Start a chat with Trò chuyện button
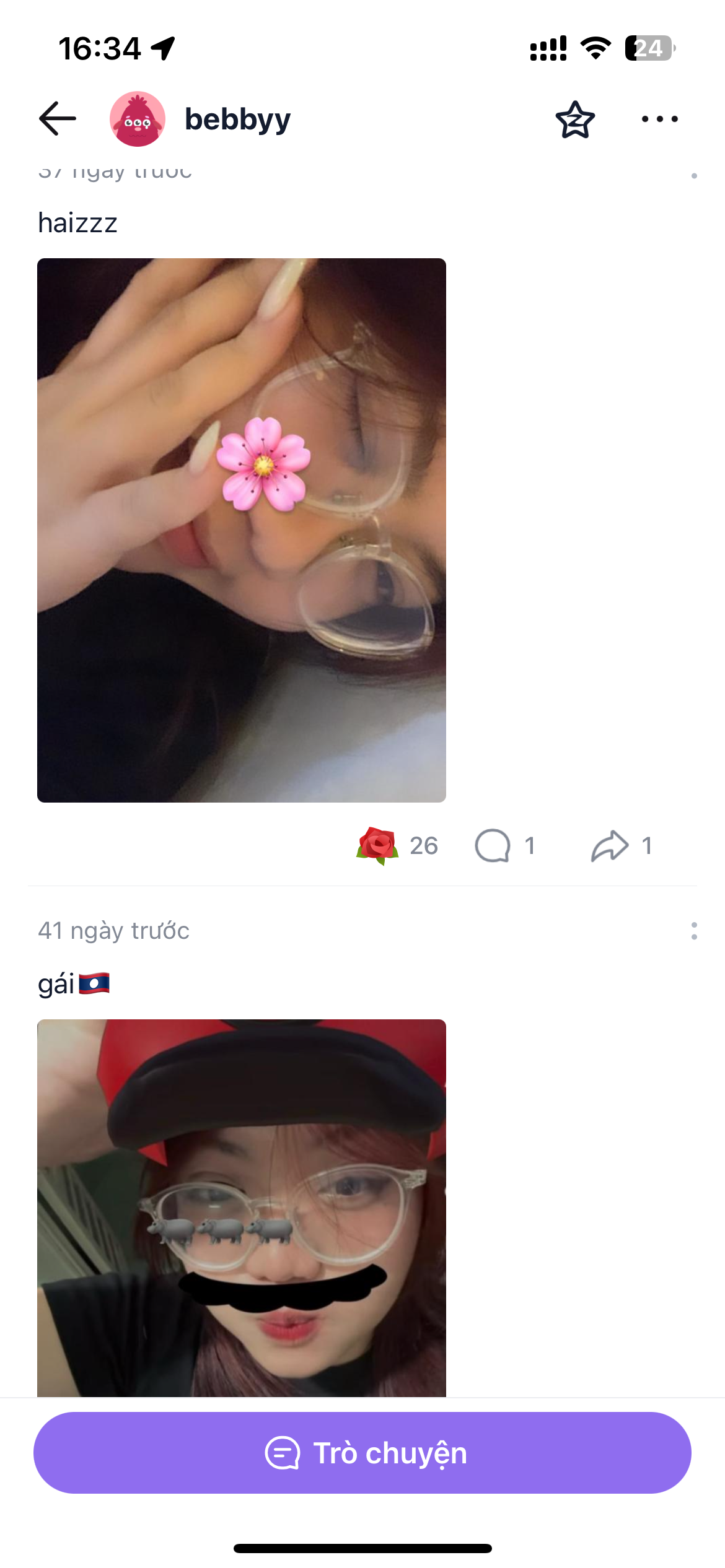Image resolution: width=725 pixels, height=1568 pixels. pos(362,1453)
